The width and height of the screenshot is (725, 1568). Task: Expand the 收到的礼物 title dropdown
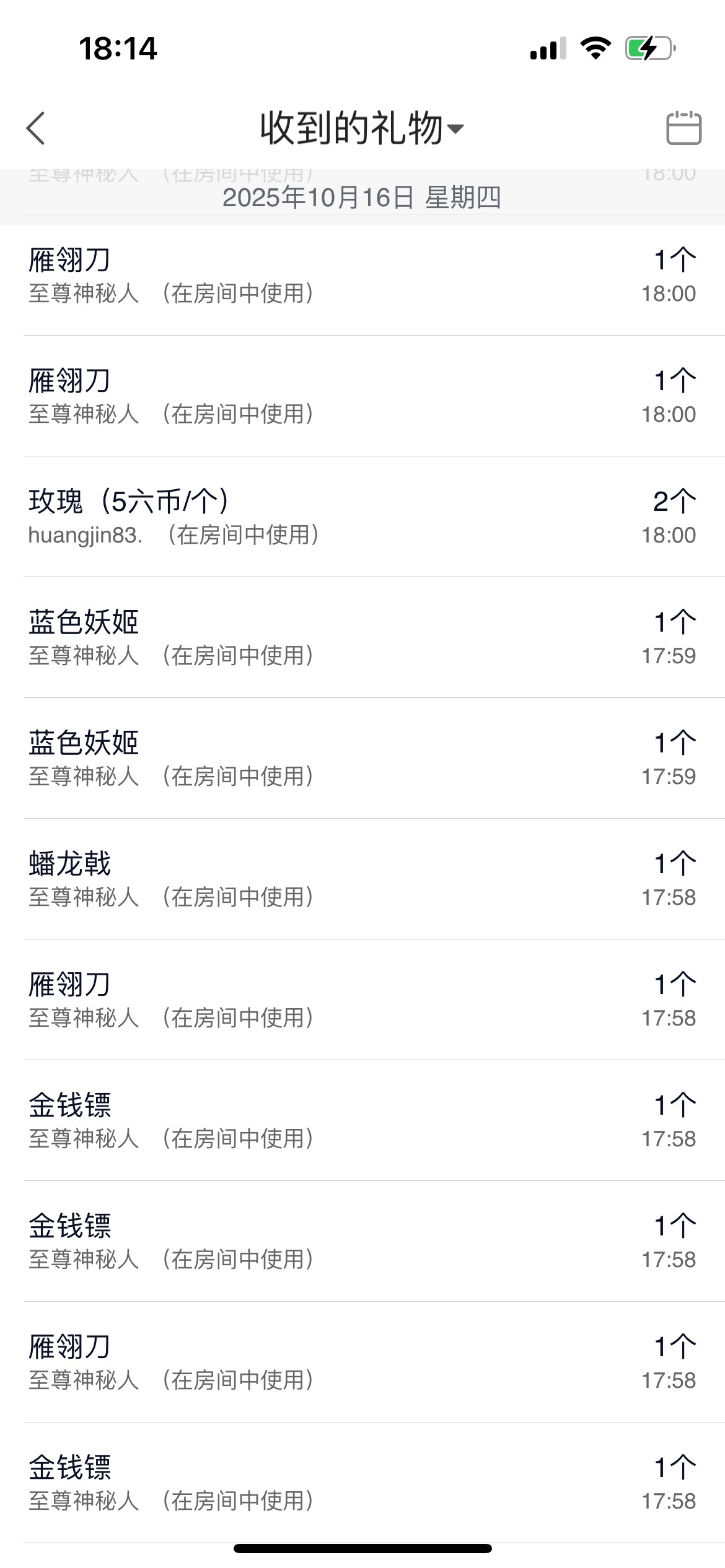361,128
